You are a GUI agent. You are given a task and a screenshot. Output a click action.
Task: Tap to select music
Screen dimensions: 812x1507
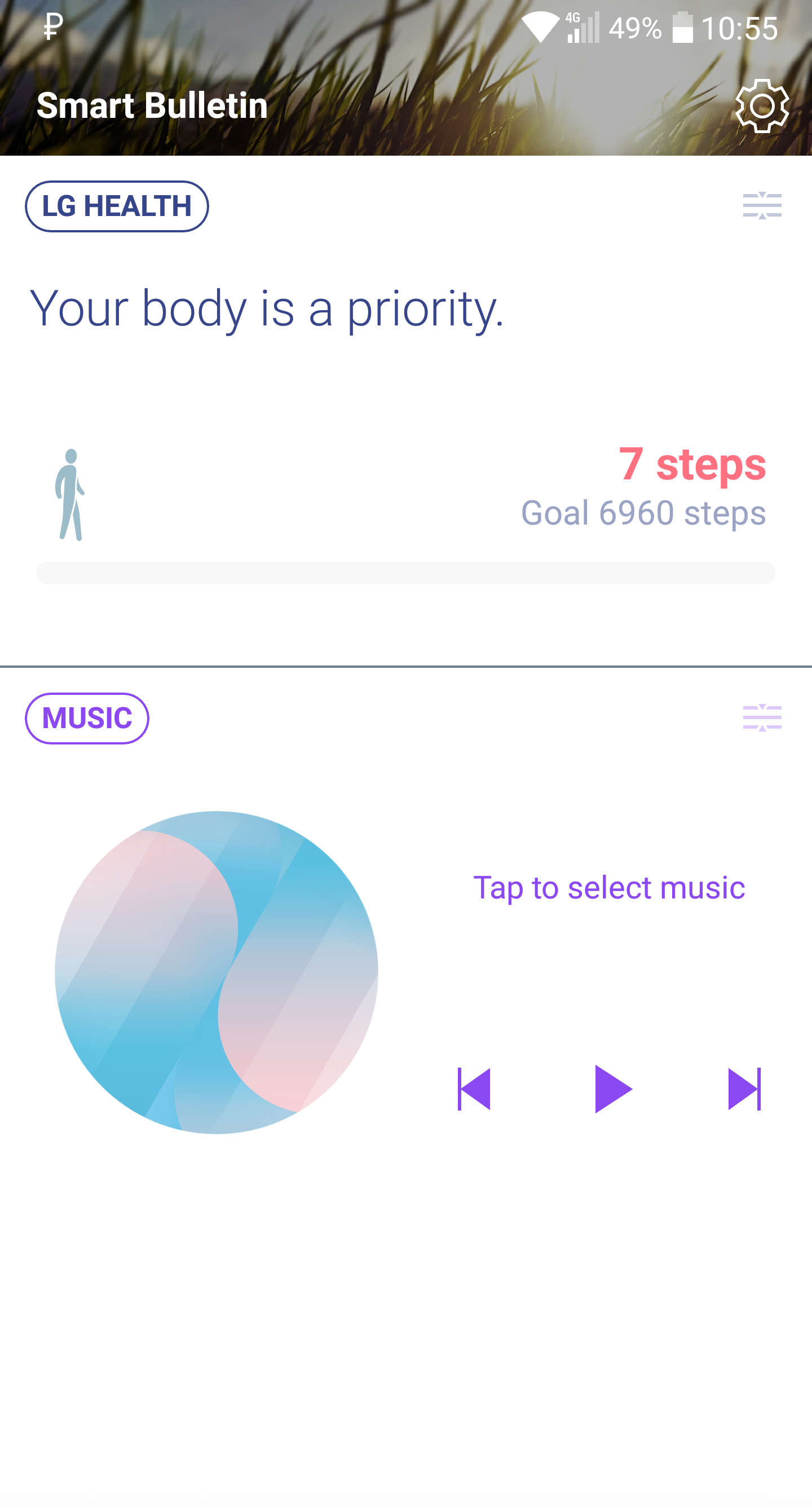pyautogui.click(x=608, y=888)
